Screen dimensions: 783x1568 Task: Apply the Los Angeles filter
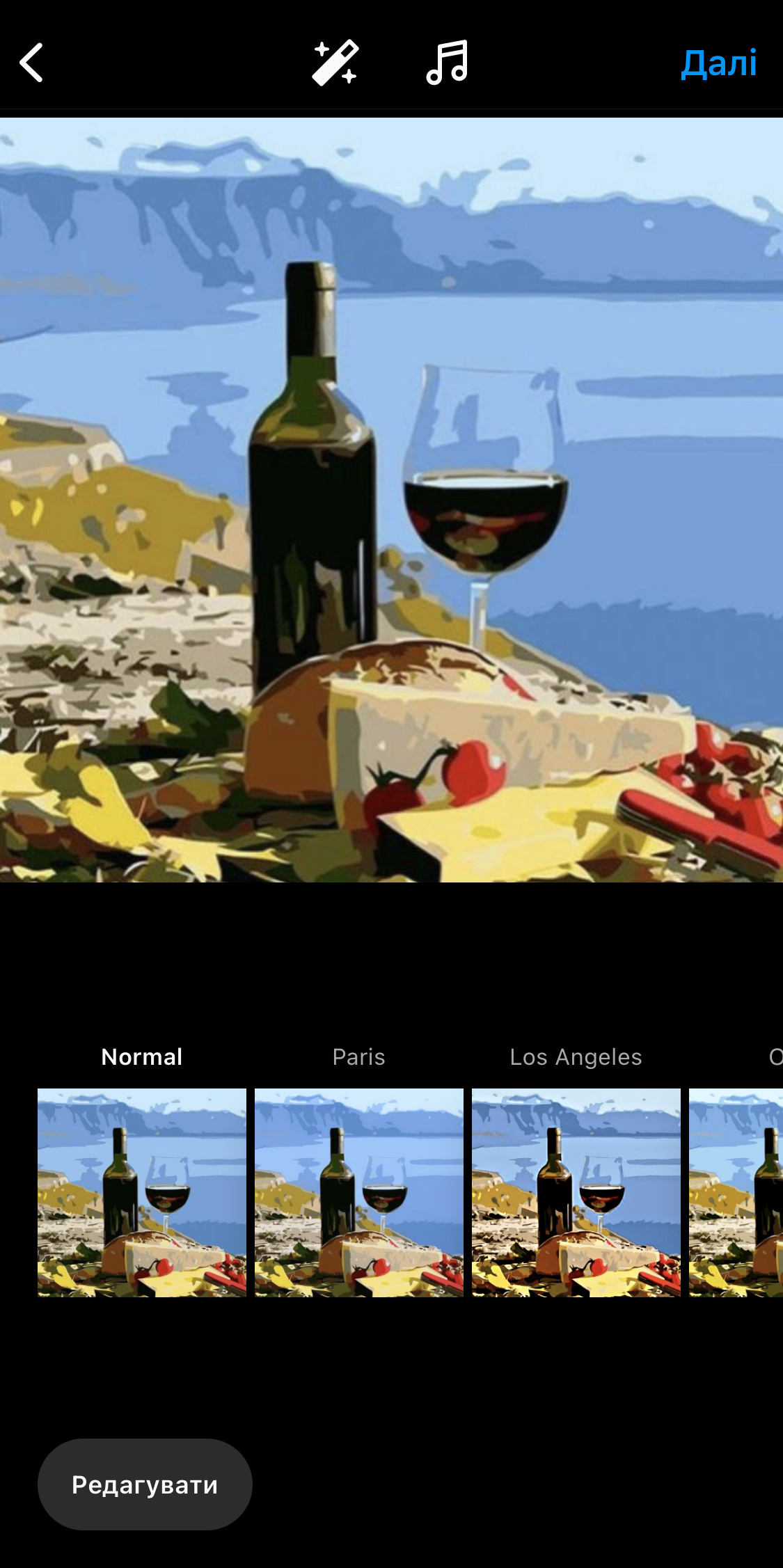576,1192
